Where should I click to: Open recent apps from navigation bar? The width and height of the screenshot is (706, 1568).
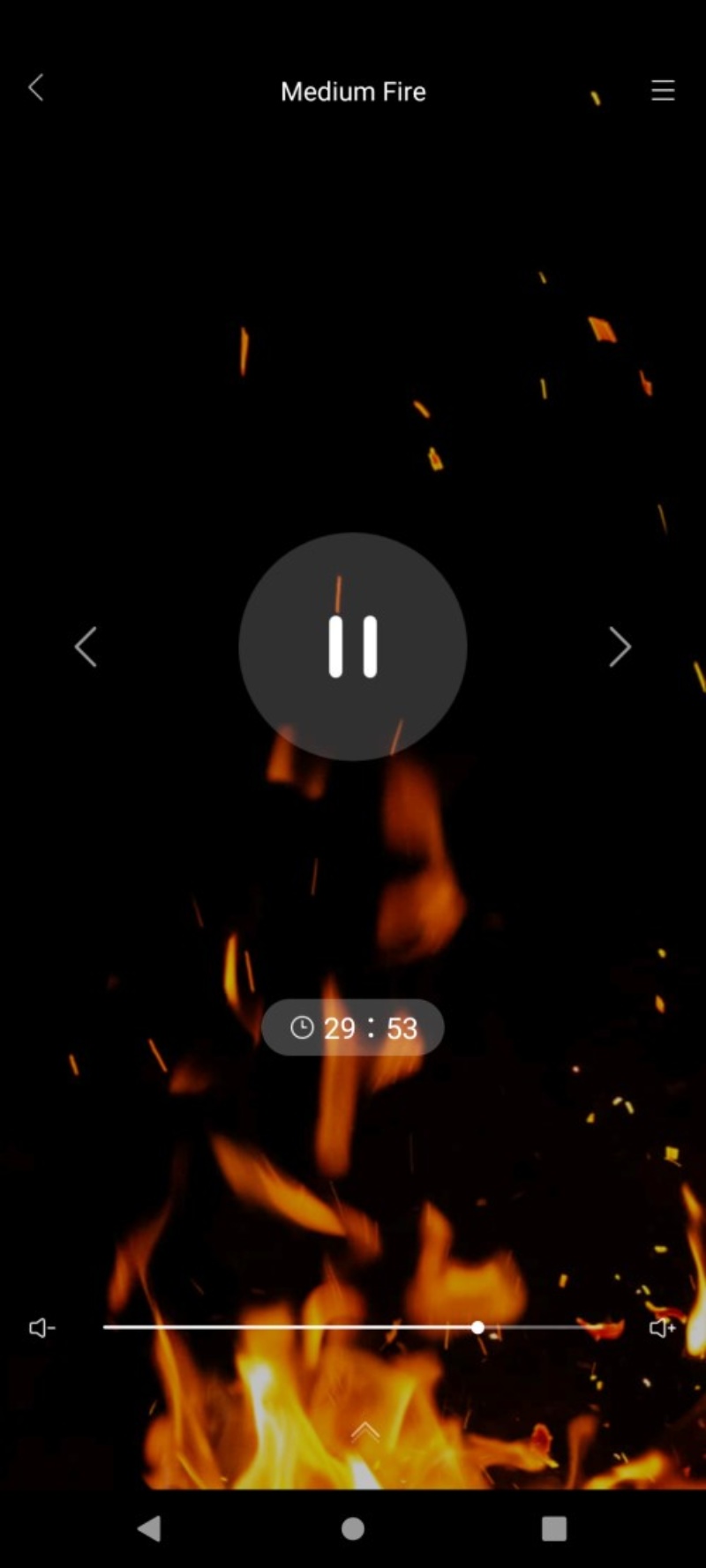(553, 1528)
